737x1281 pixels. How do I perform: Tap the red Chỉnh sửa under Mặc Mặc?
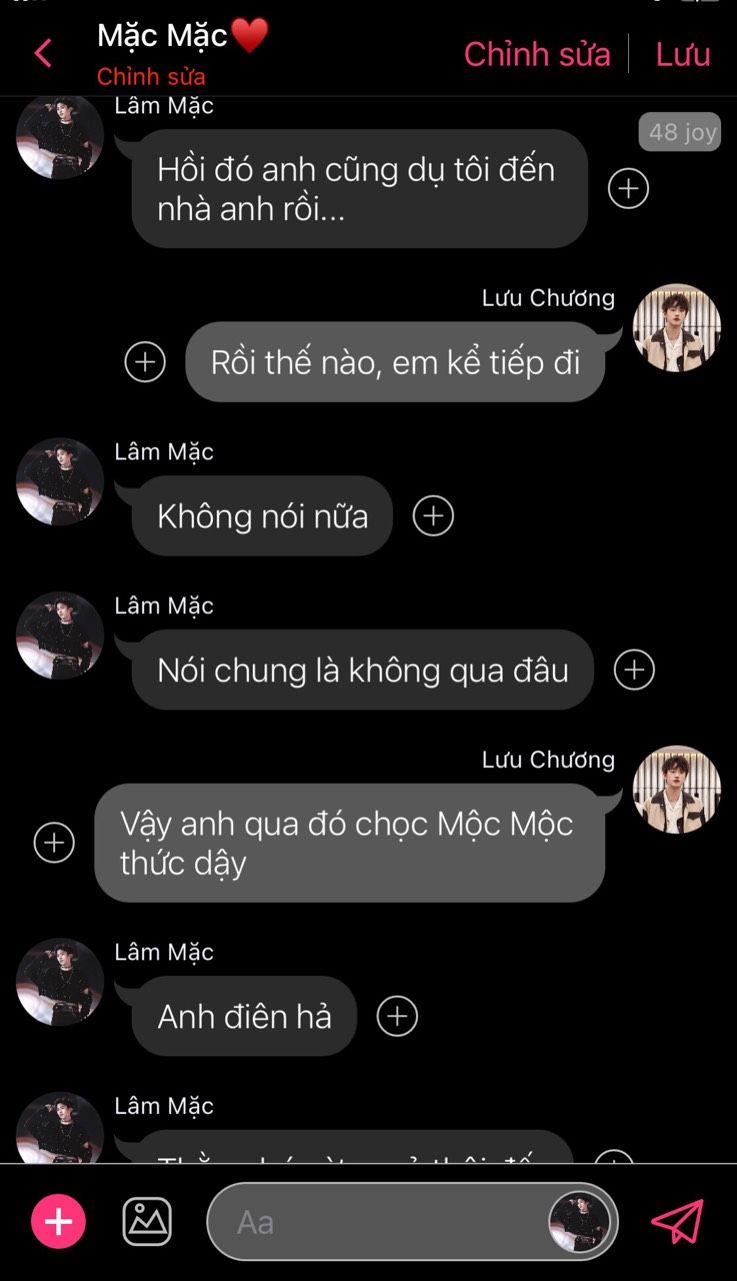tap(151, 77)
